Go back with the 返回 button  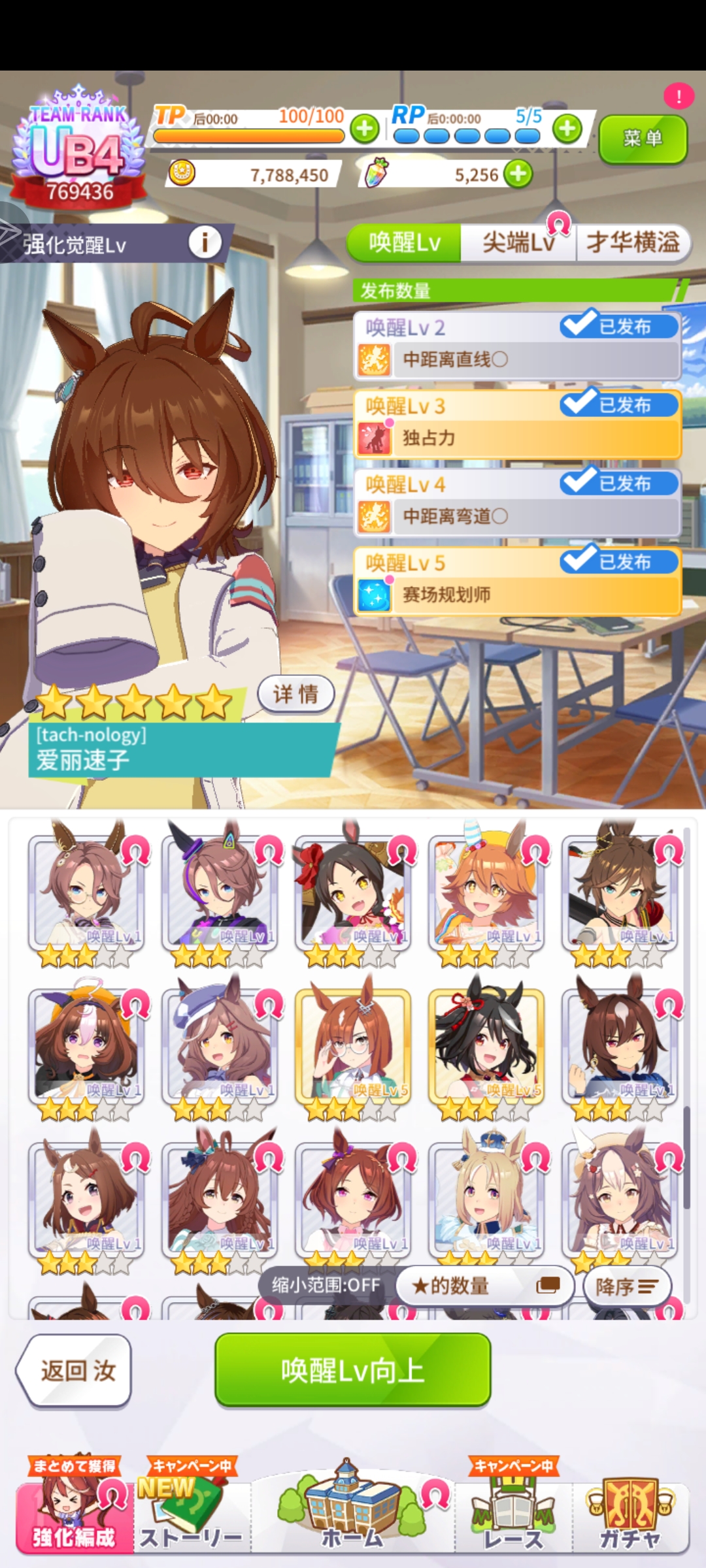point(75,1370)
